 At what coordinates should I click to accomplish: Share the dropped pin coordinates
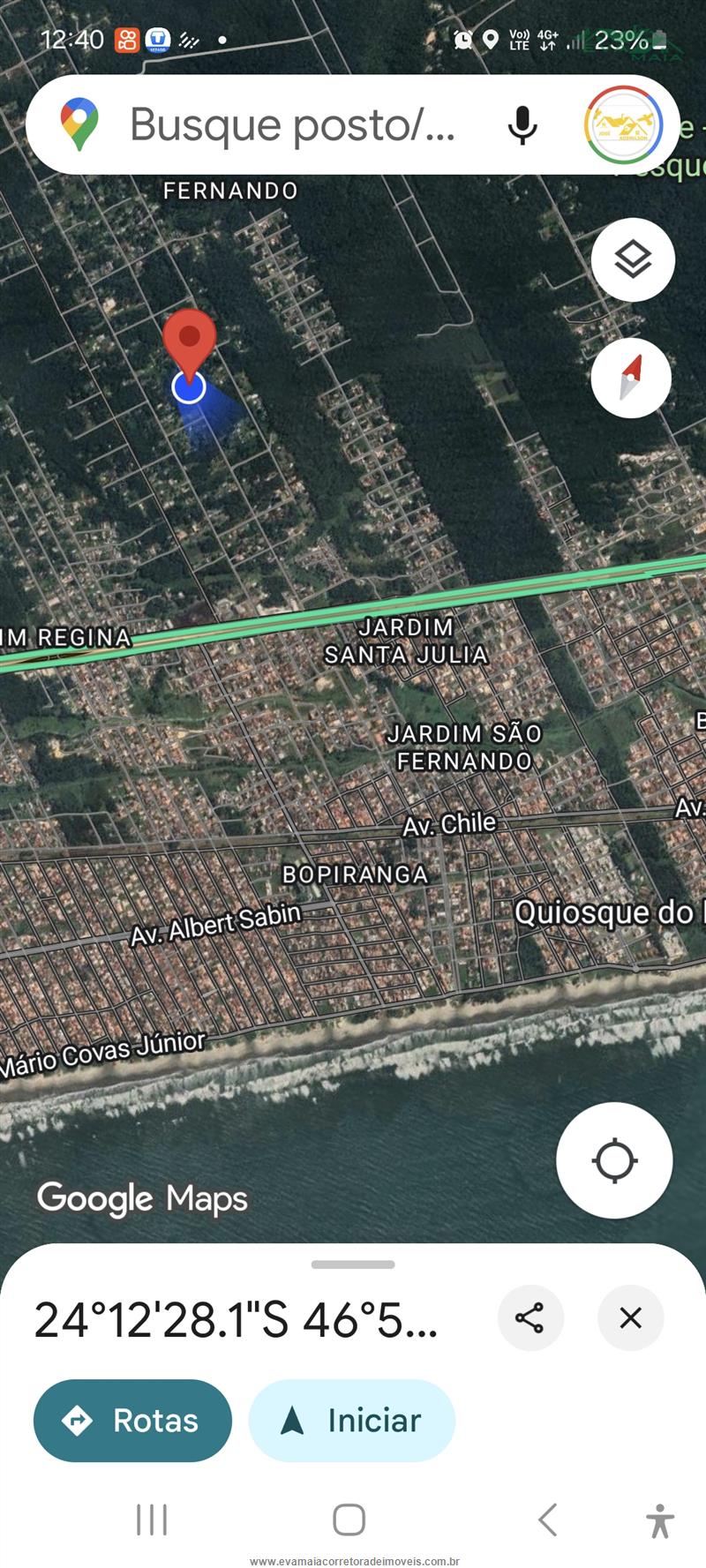point(529,1317)
